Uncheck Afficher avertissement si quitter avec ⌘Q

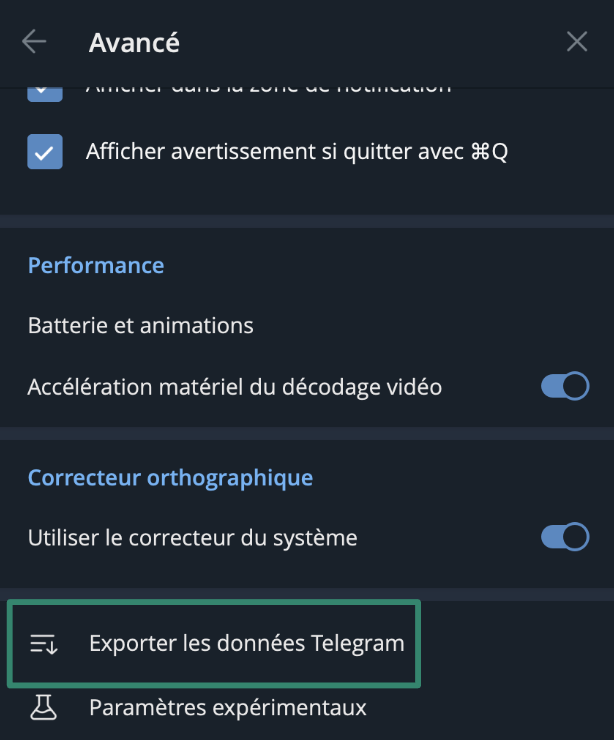45,152
